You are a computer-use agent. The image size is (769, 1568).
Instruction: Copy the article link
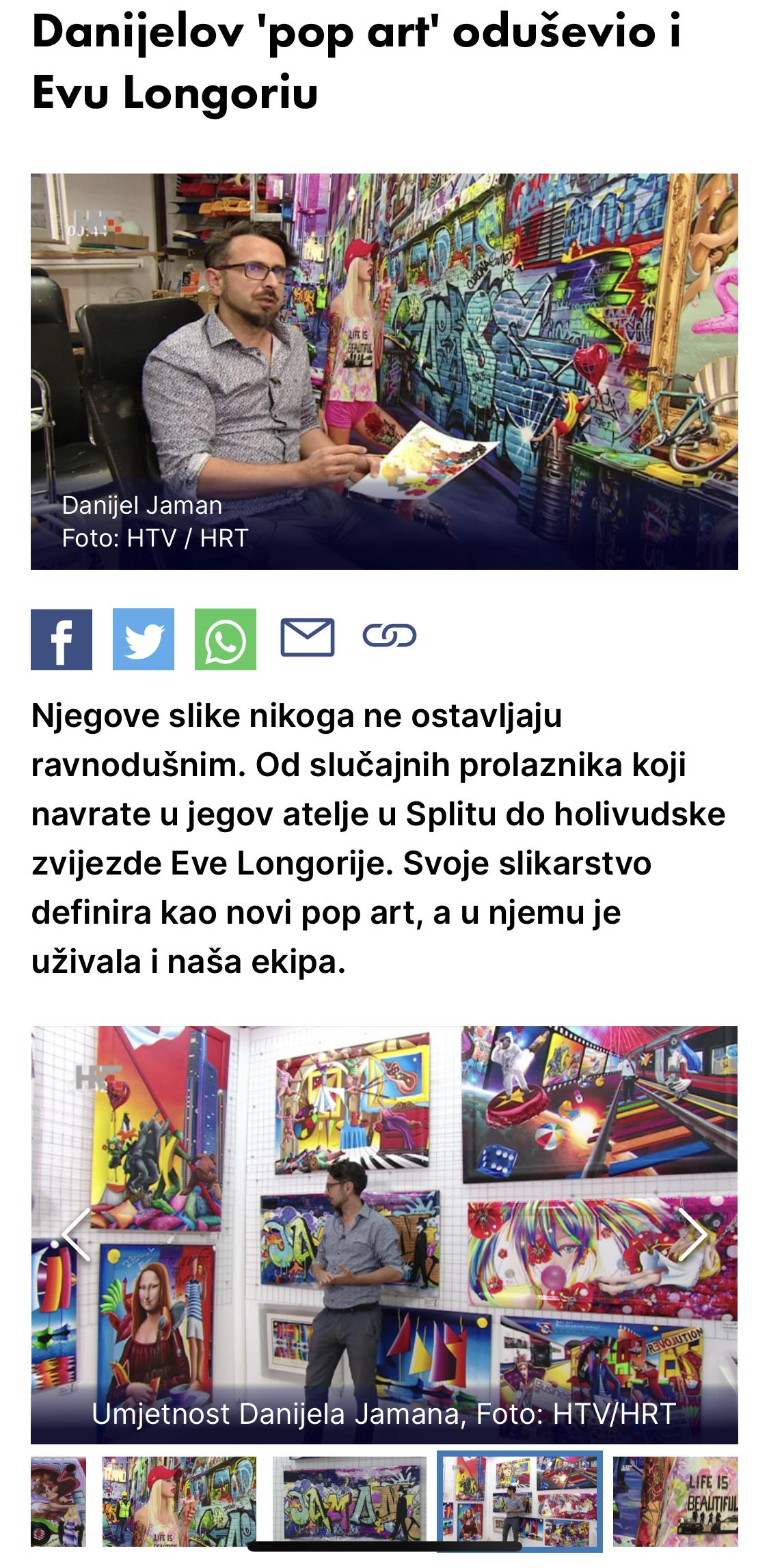coord(389,636)
